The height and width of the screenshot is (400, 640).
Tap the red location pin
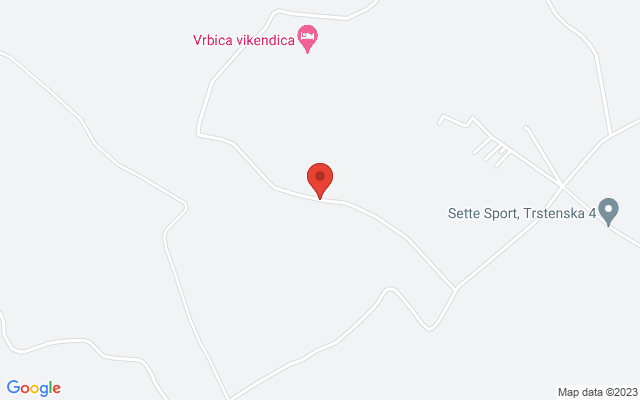320,180
